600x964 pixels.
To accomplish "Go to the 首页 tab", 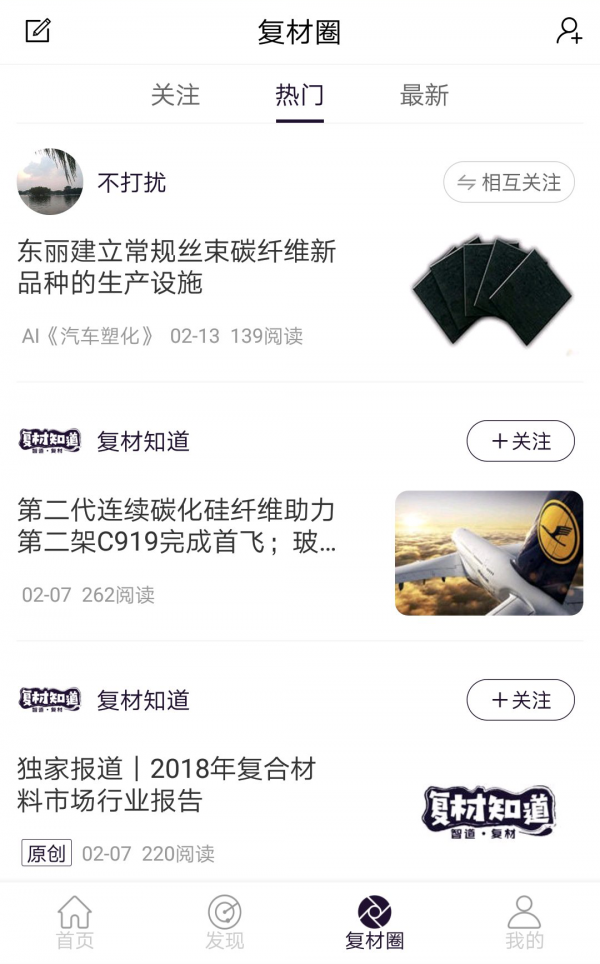I will point(75,922).
